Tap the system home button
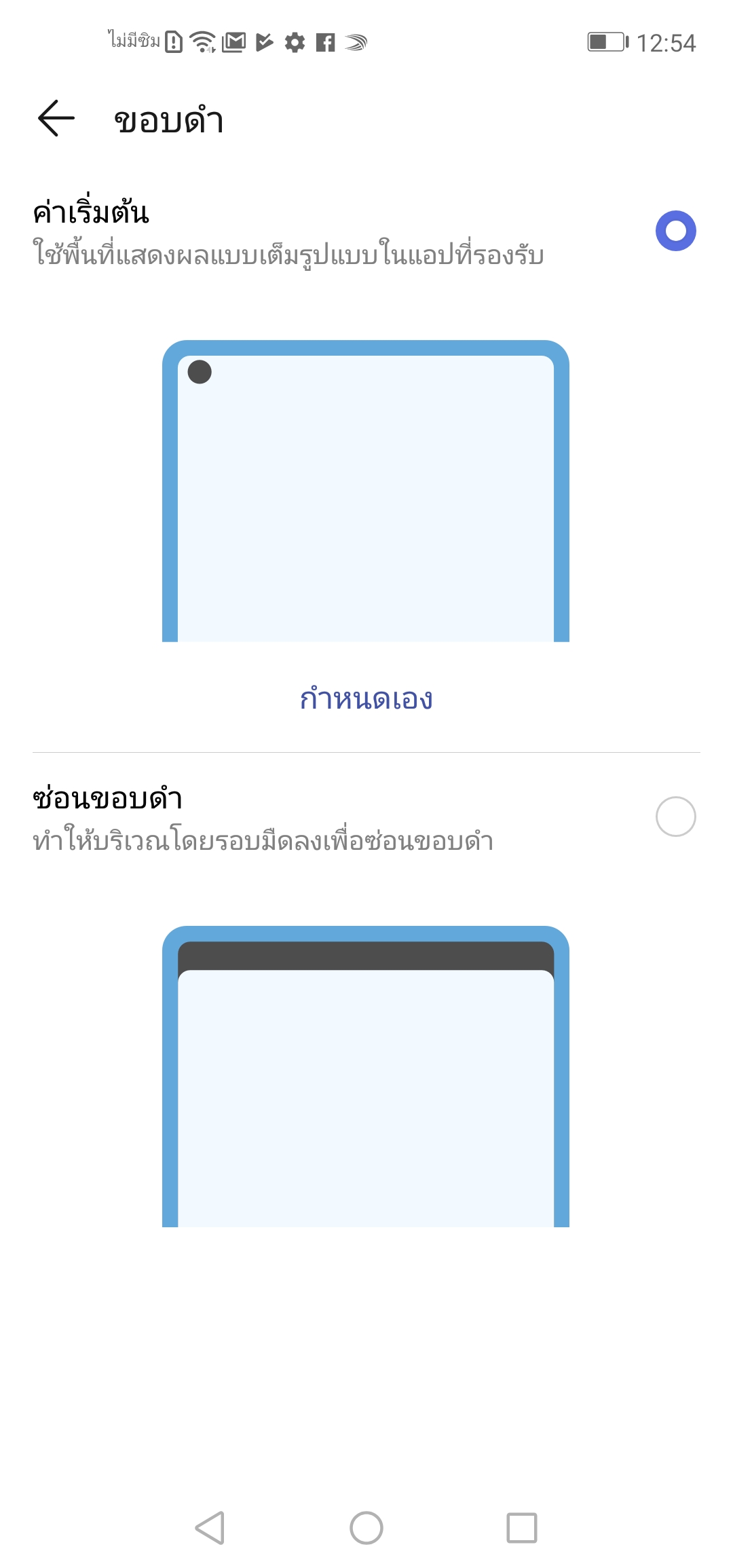Image resolution: width=733 pixels, height=1568 pixels. pos(366,1528)
